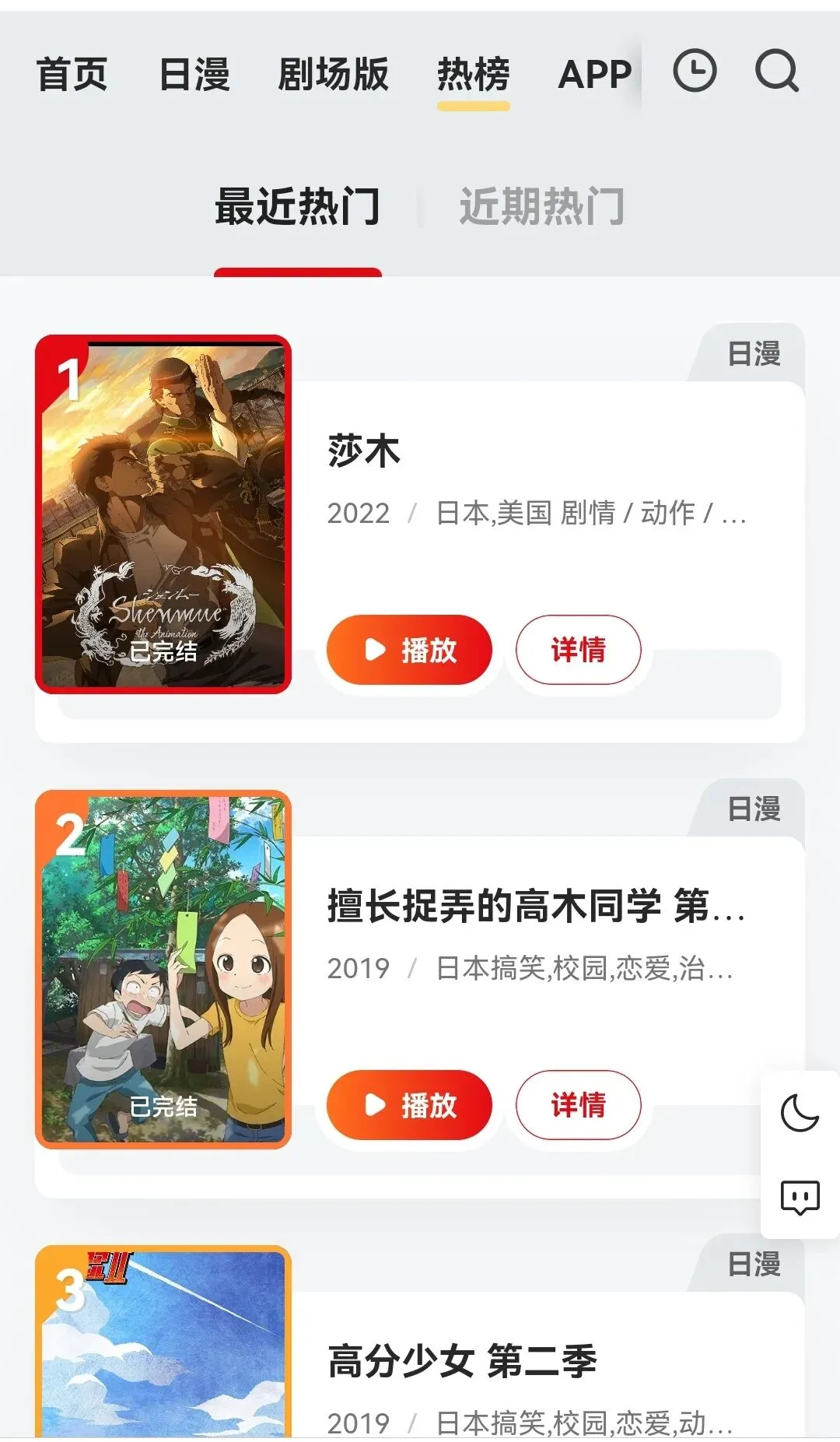Play 擅长捉弄的高木同学 with 播放
Image resolution: width=840 pixels, height=1442 pixels.
click(409, 1105)
